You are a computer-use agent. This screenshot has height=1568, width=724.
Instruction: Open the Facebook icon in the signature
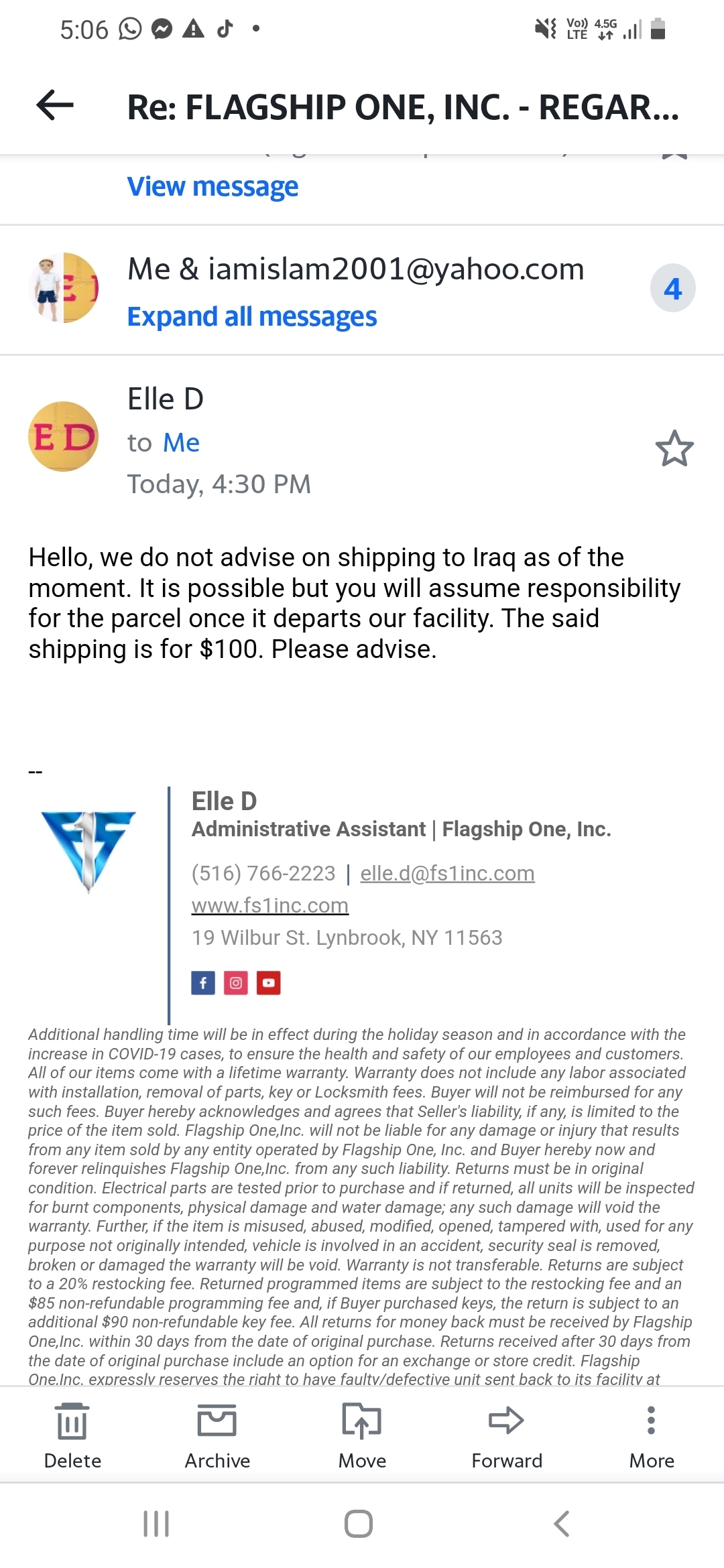[203, 983]
